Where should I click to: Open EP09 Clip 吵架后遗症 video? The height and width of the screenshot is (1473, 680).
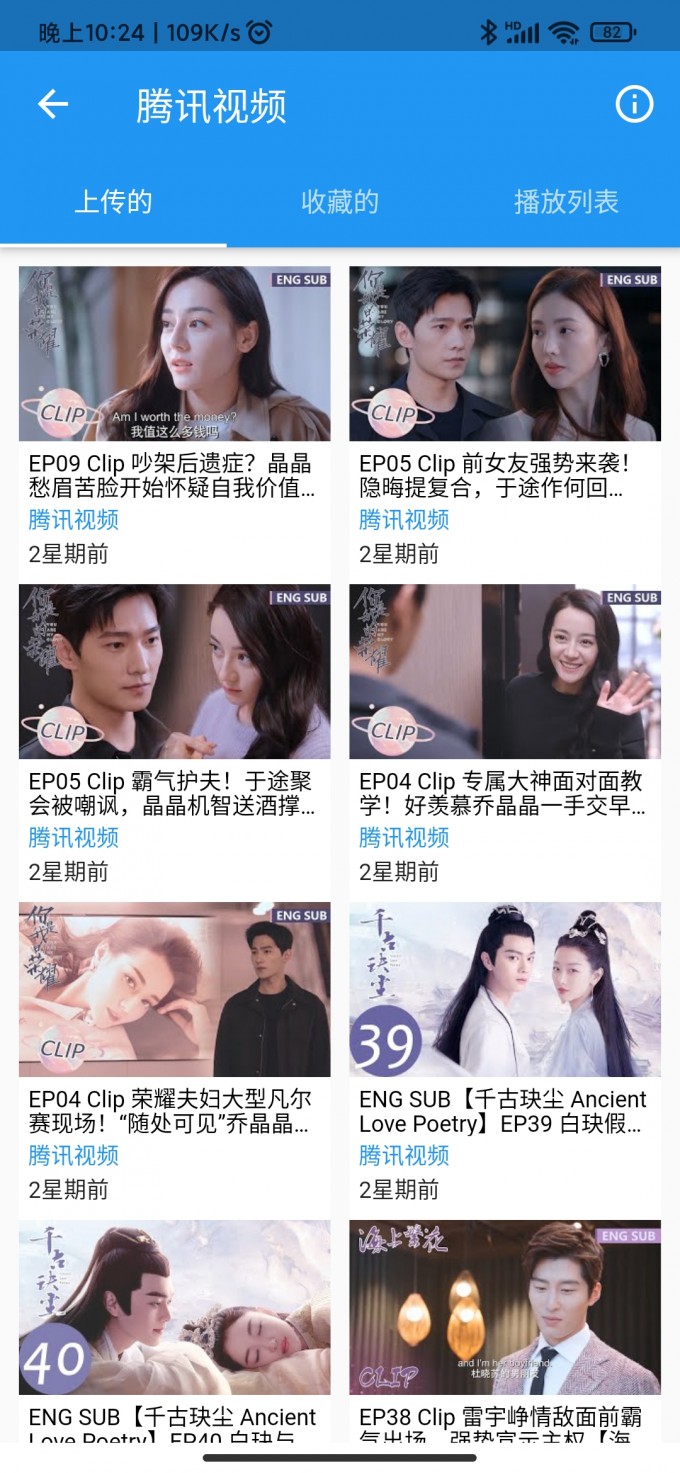[x=174, y=354]
